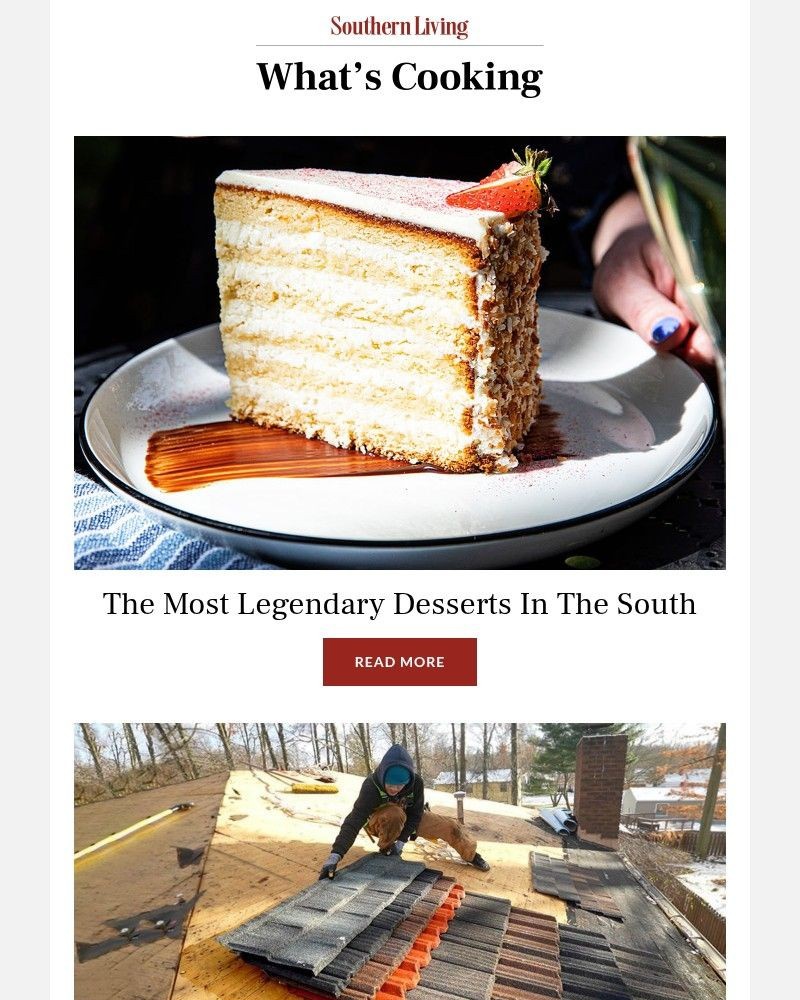800x1000 pixels.
Task: Click the headline "The Most Legendary Desserts In The South"
Action: pyautogui.click(x=399, y=604)
